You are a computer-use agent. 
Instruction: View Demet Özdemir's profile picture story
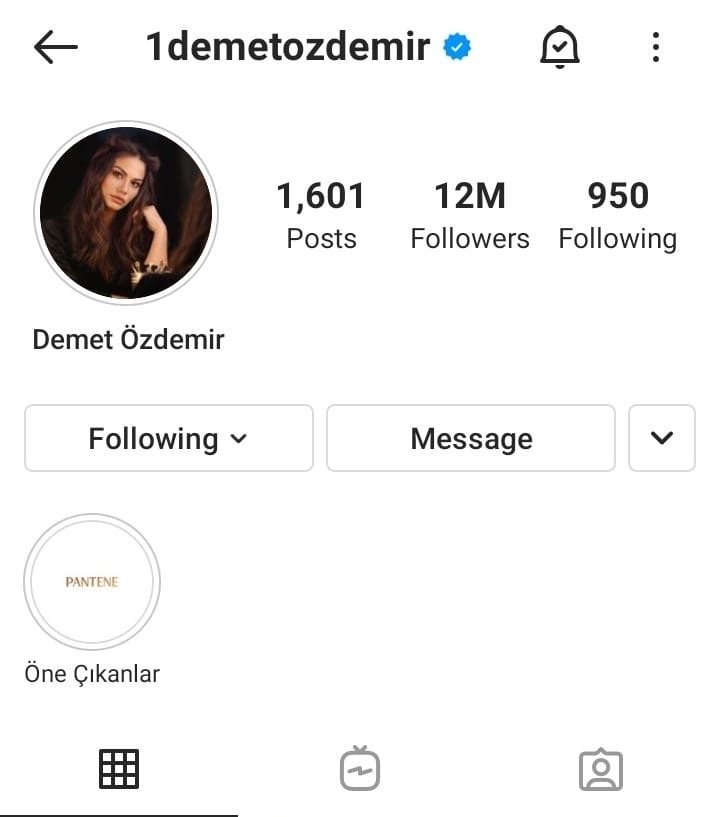[x=126, y=213]
